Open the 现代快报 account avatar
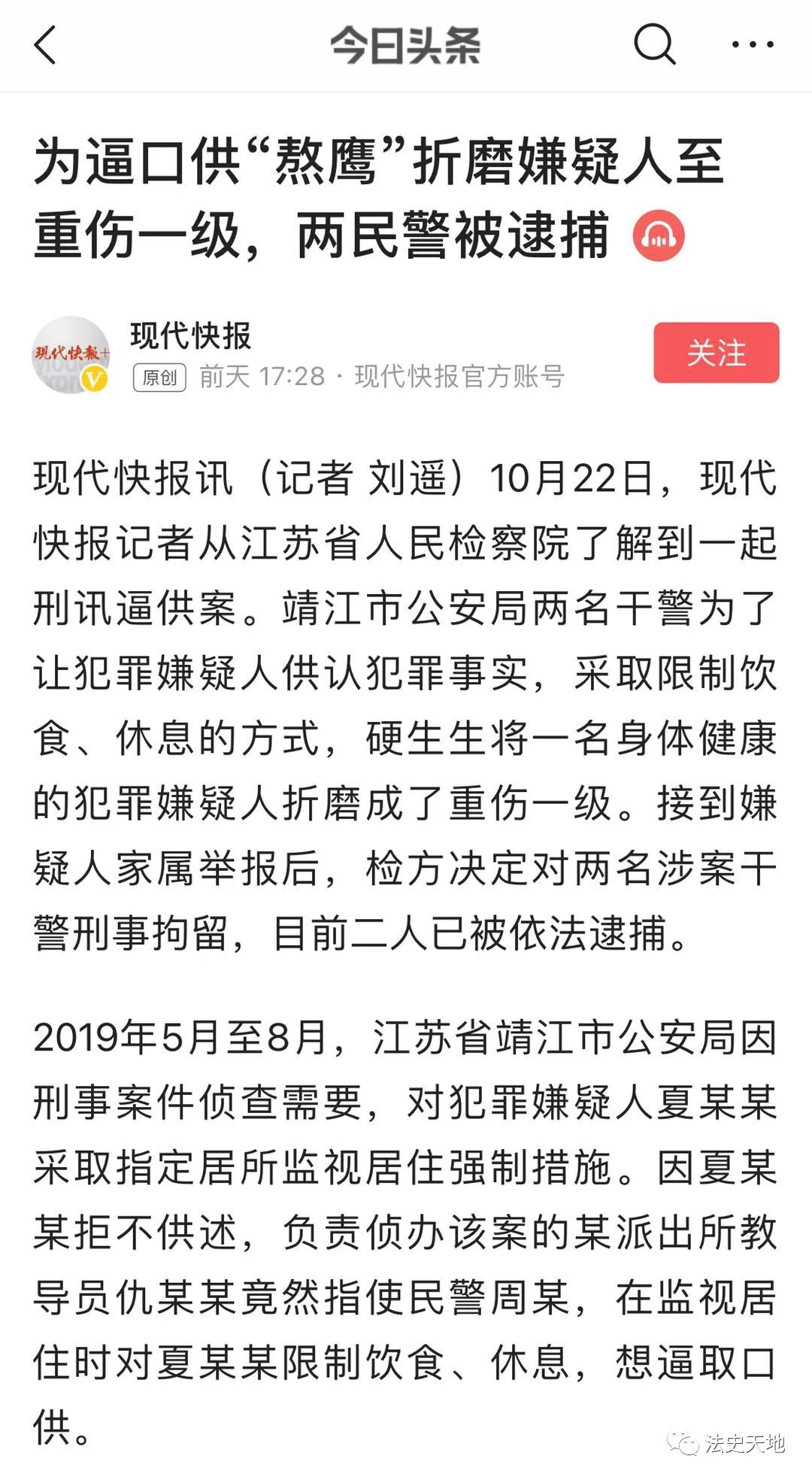This screenshot has height=1480, width=812. pos(71,355)
